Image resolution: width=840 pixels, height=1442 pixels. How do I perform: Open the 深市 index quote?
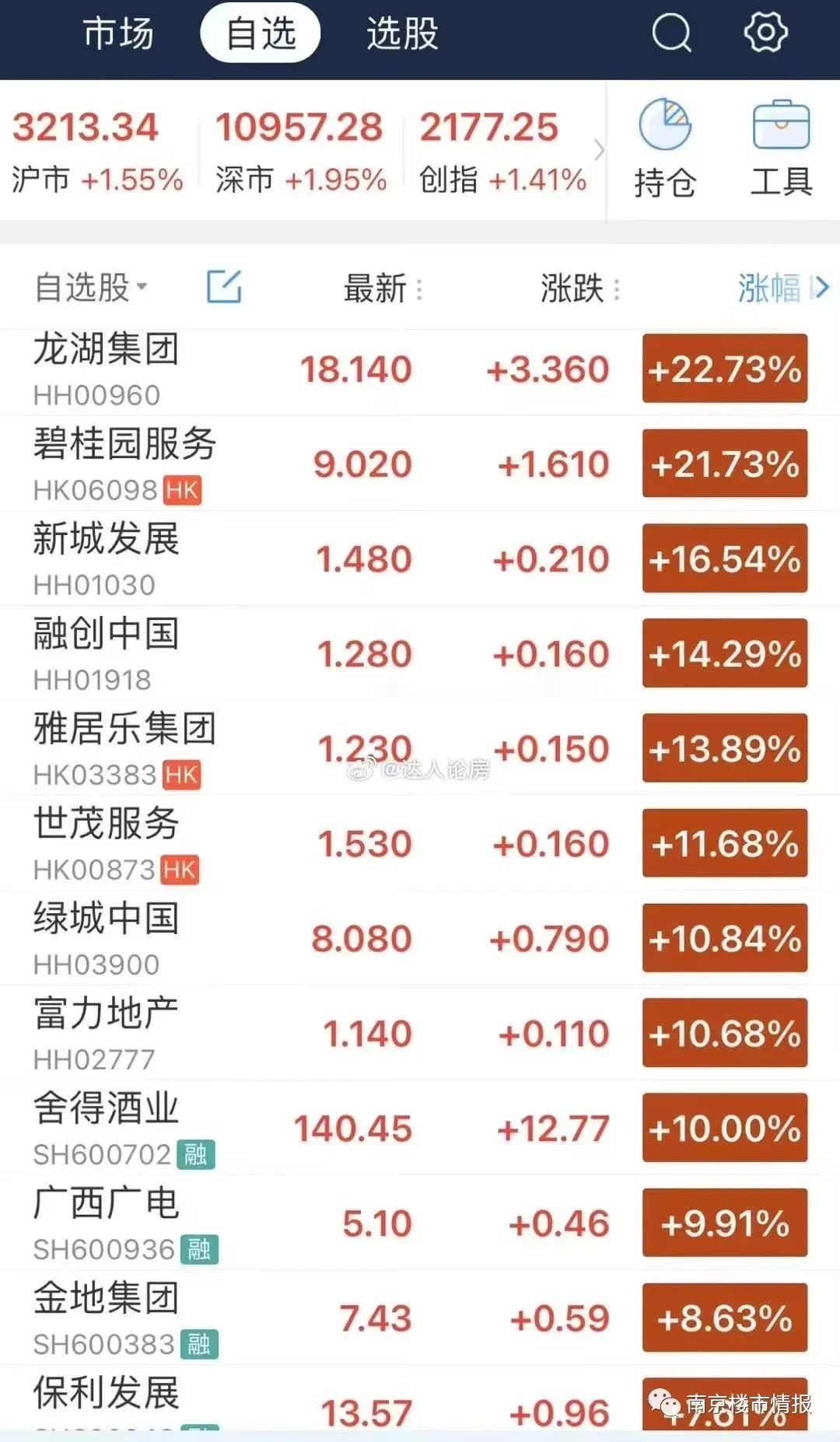(301, 151)
